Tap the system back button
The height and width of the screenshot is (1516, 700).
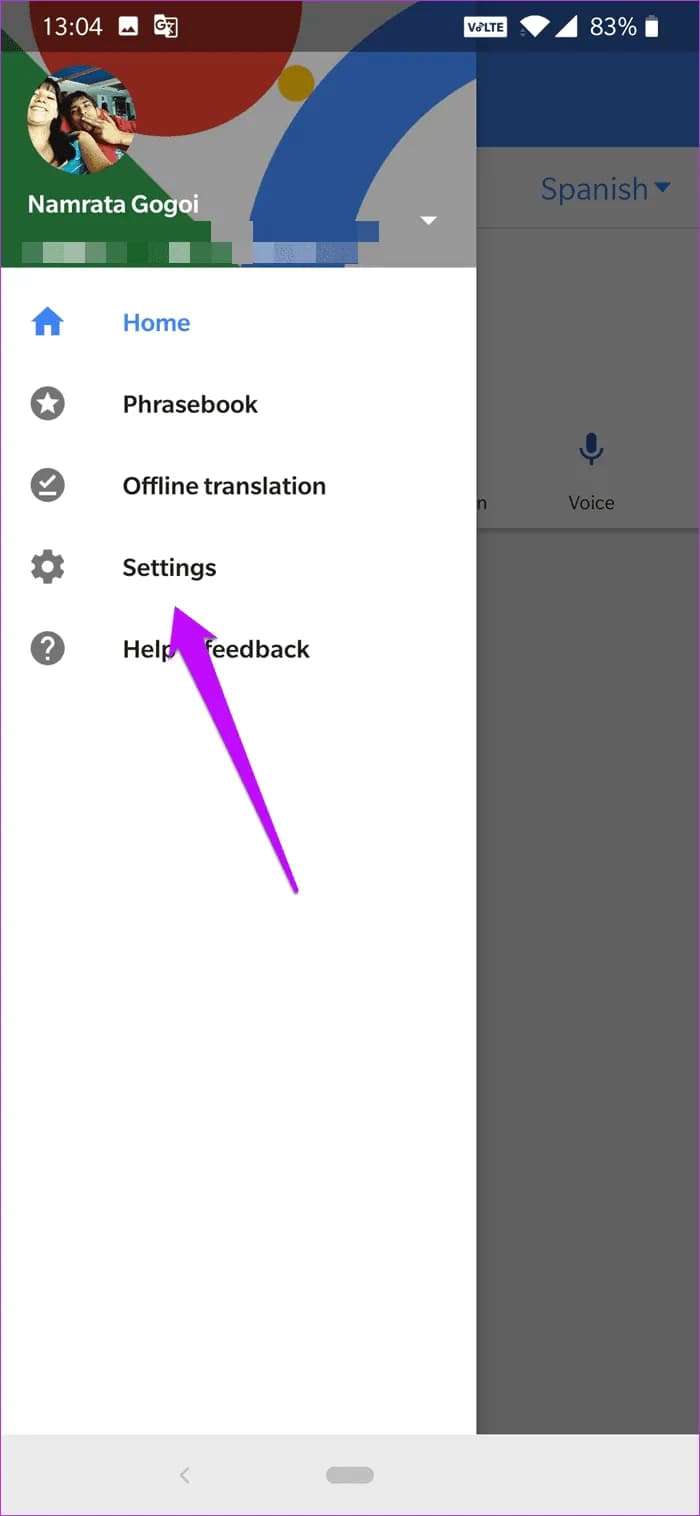[x=184, y=1475]
